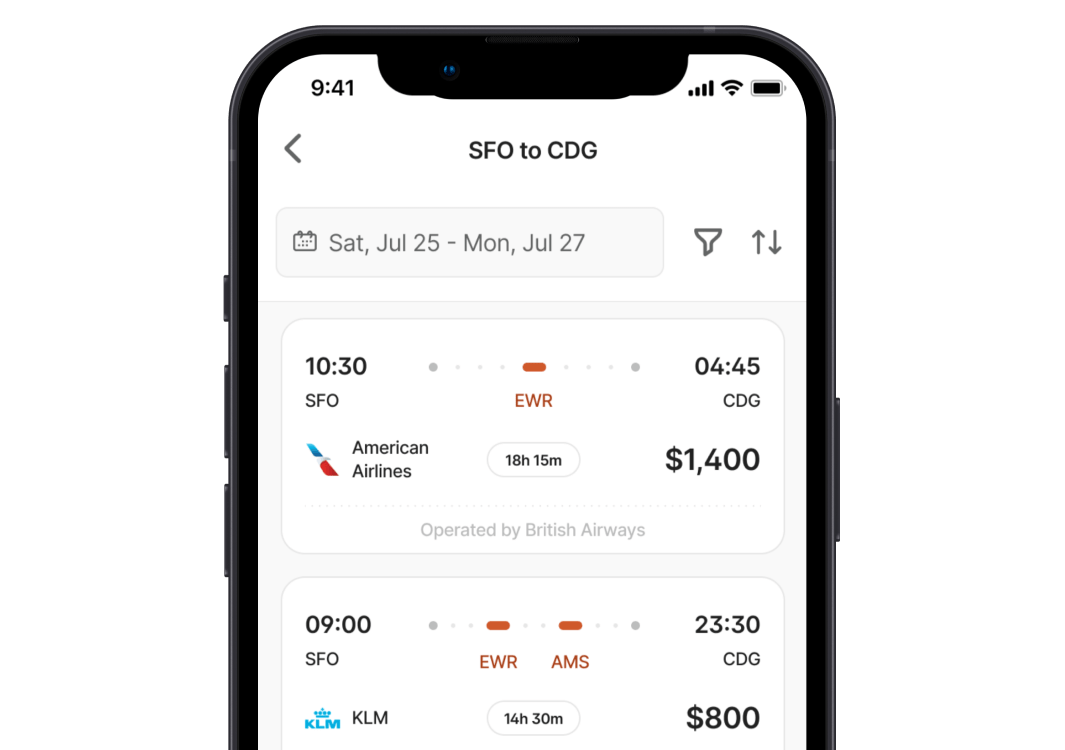1065x750 pixels.
Task: Open the sort order arrows
Action: pos(767,242)
